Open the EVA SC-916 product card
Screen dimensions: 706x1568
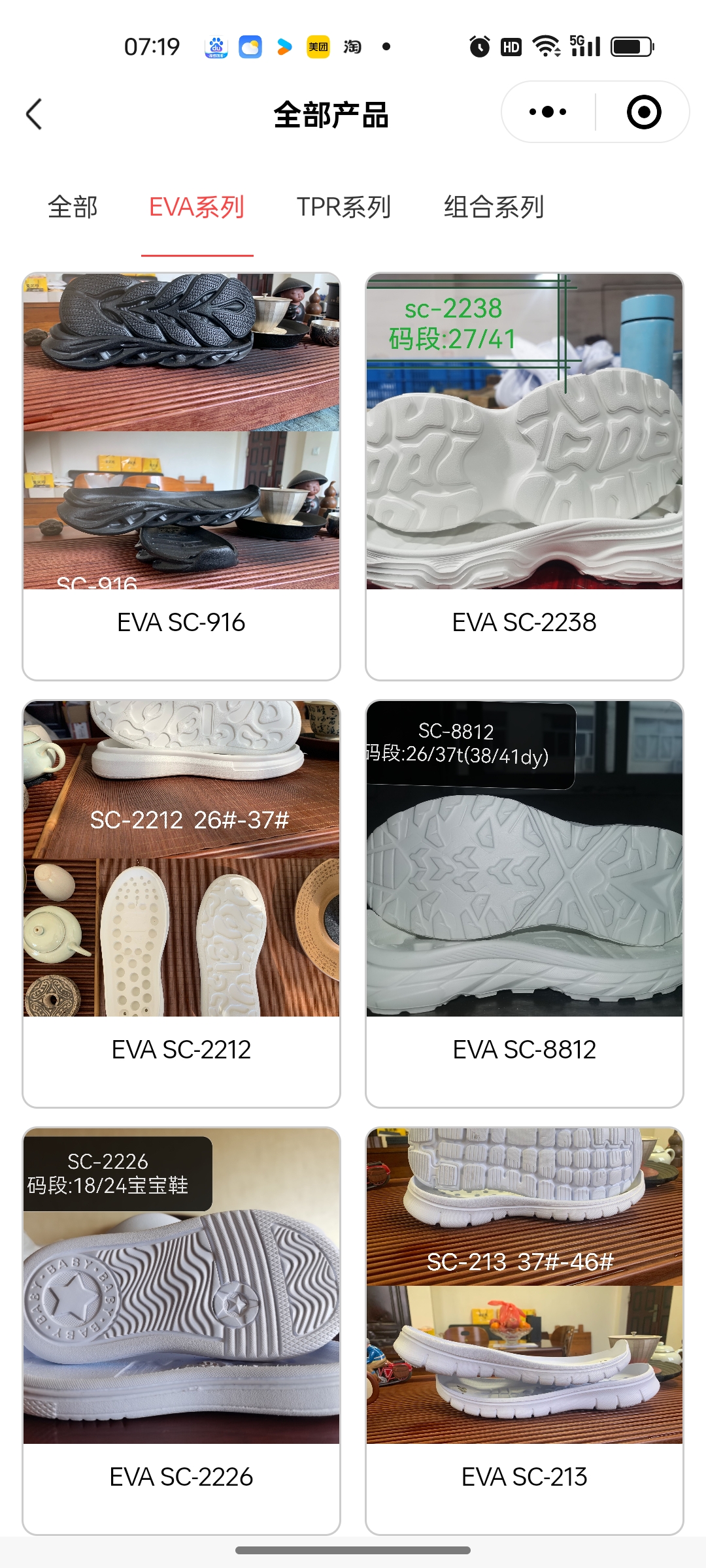[181, 477]
